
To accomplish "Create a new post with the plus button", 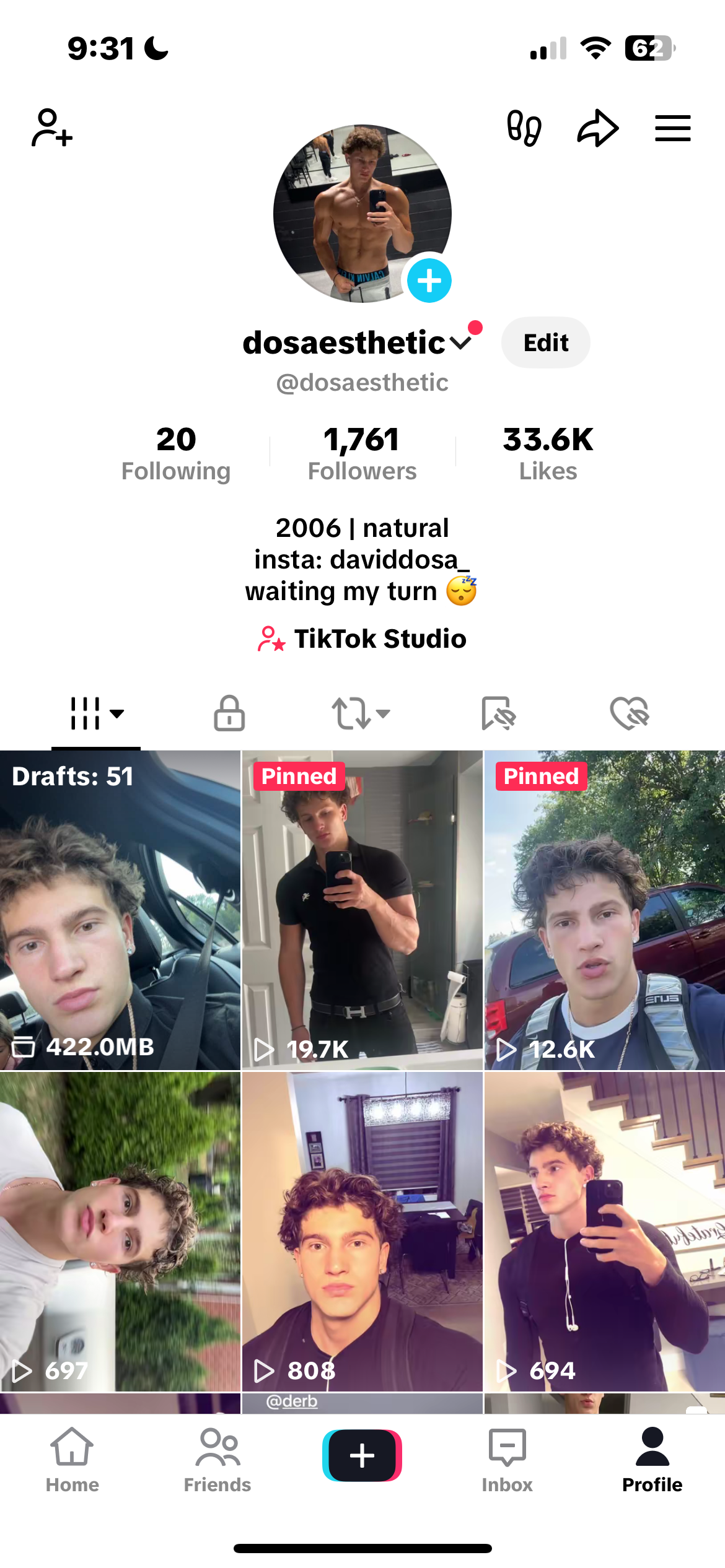I will (362, 1455).
